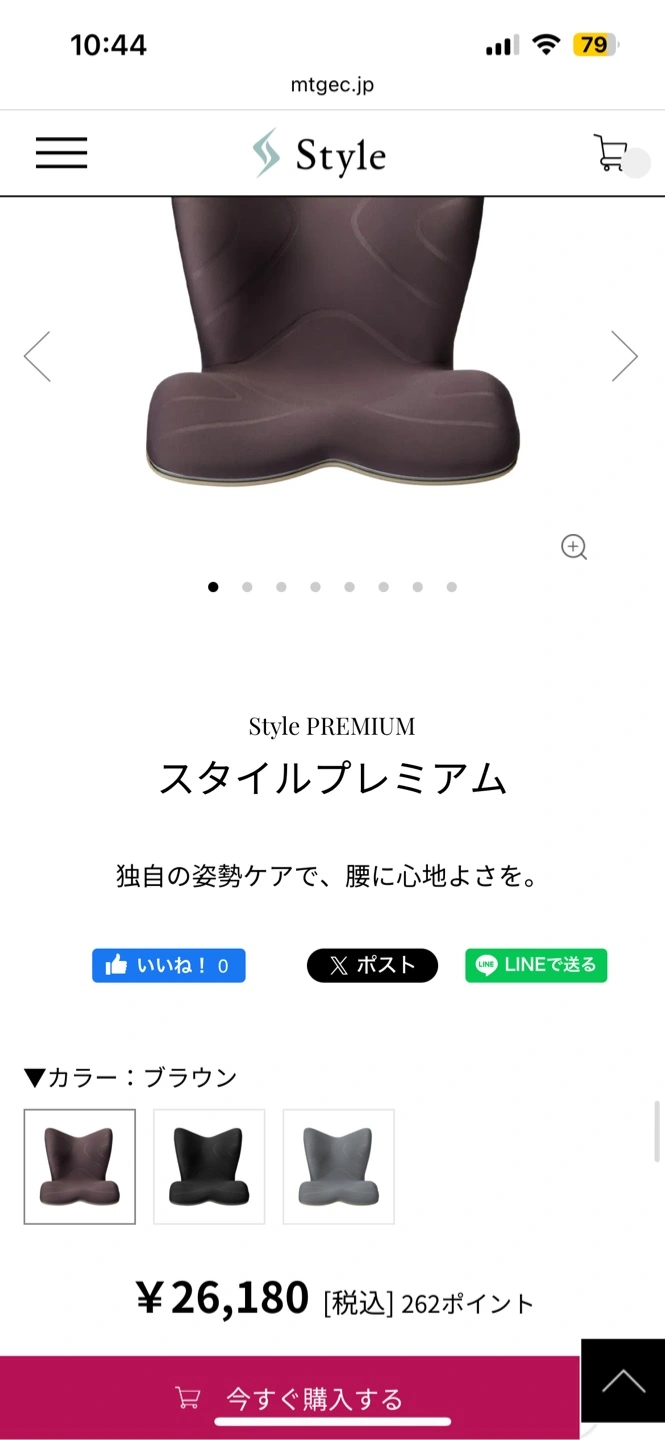This screenshot has height=1440, width=665.
Task: Jump to the second image dot
Action: 247,587
